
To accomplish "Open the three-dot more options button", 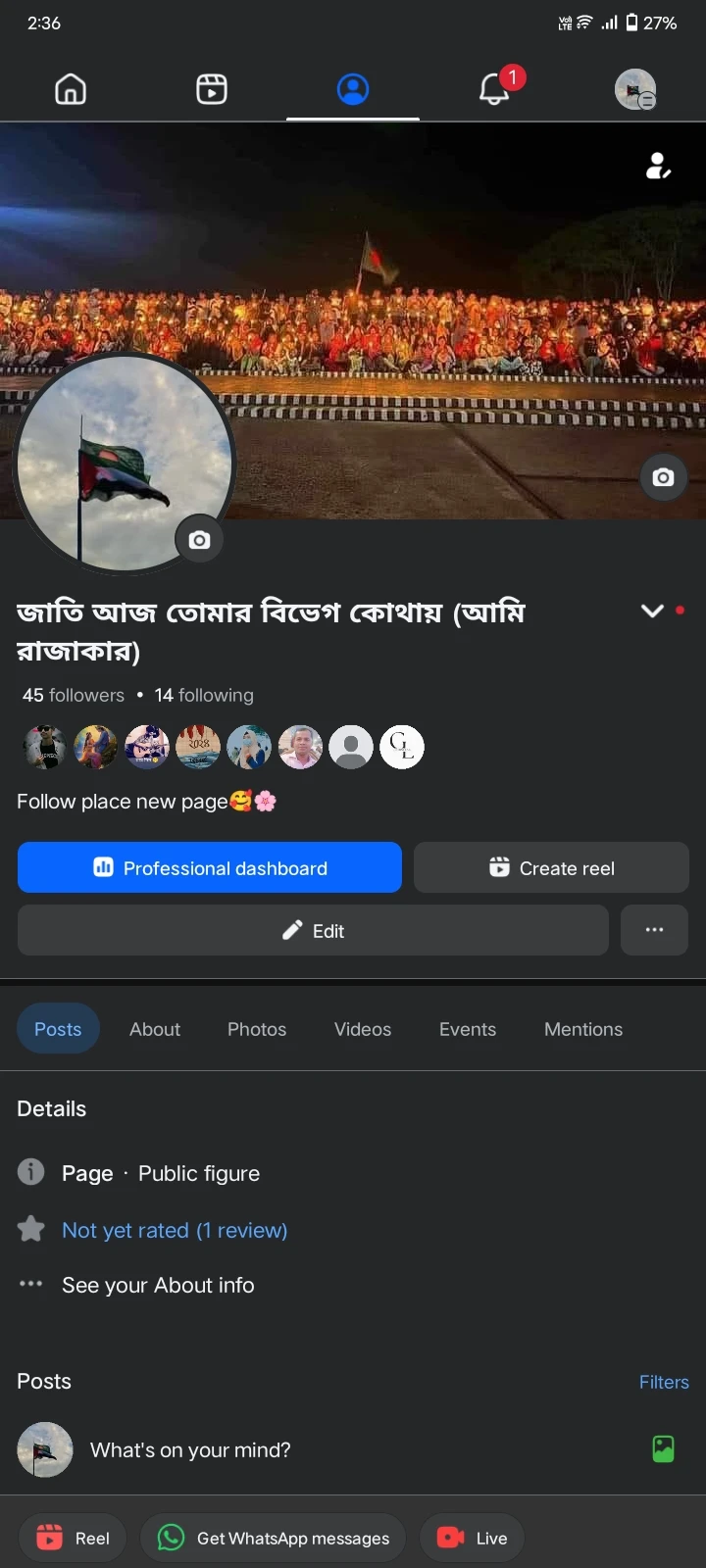I will click(654, 931).
